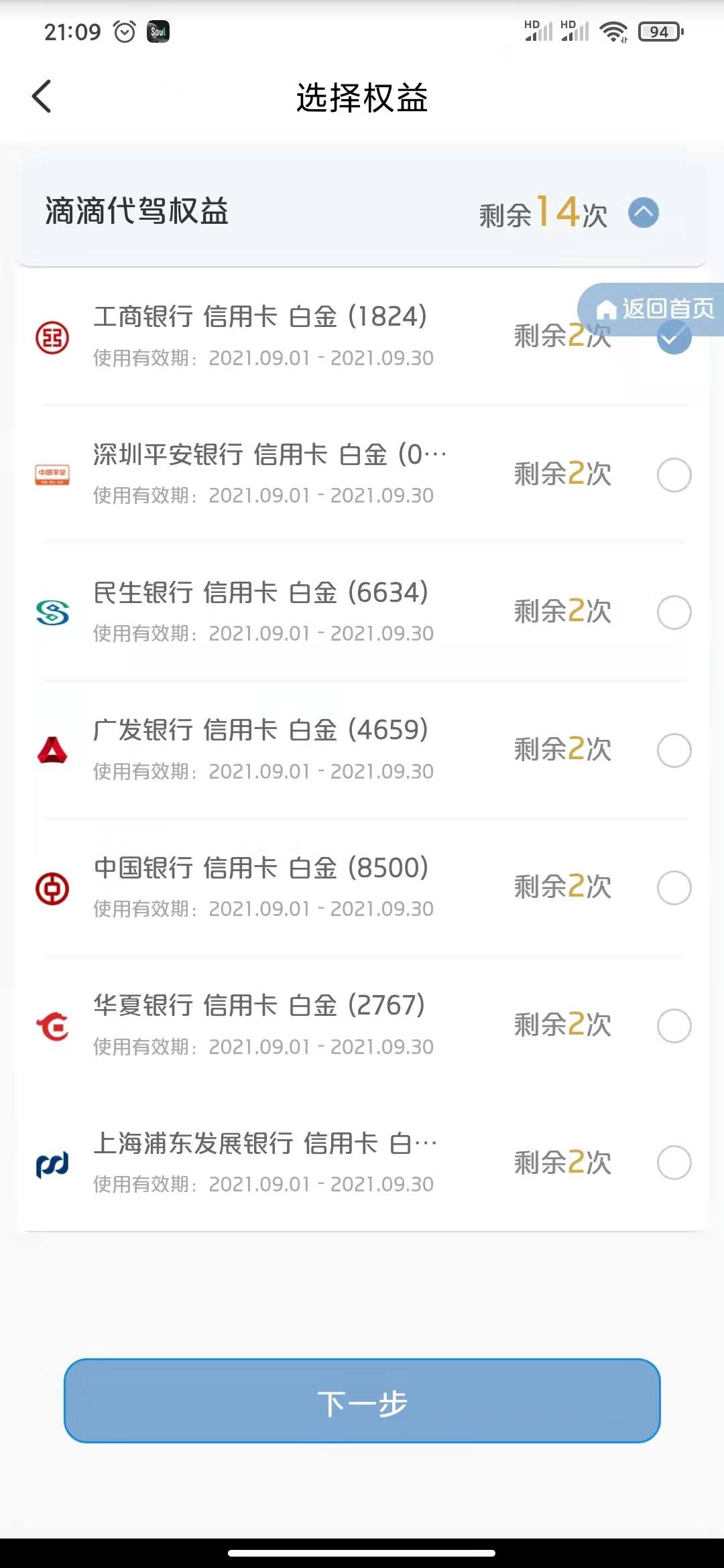Collapse the 滴滴代驾权益 section chevron
Viewport: 724px width, 1568px height.
[644, 213]
